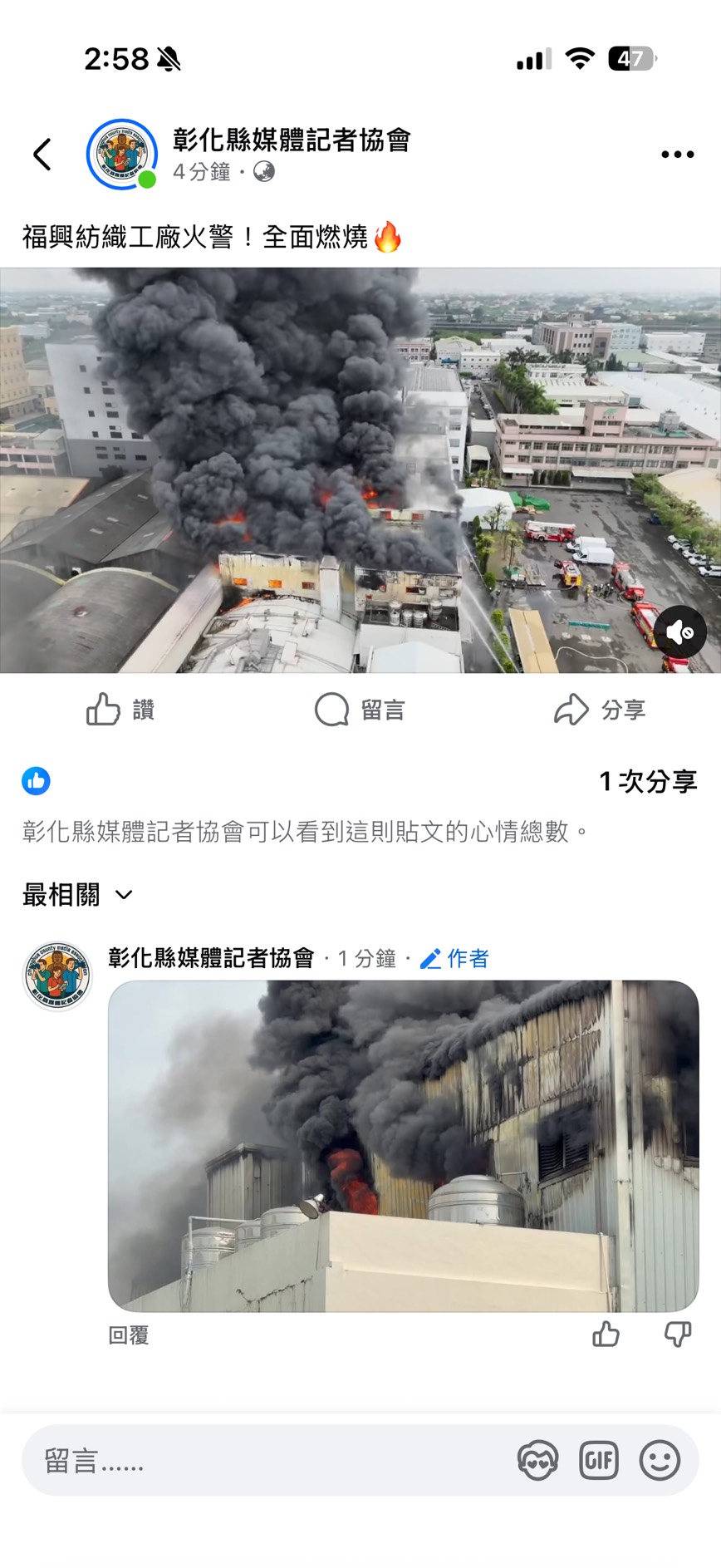Open the GIF picker

pos(599,1460)
